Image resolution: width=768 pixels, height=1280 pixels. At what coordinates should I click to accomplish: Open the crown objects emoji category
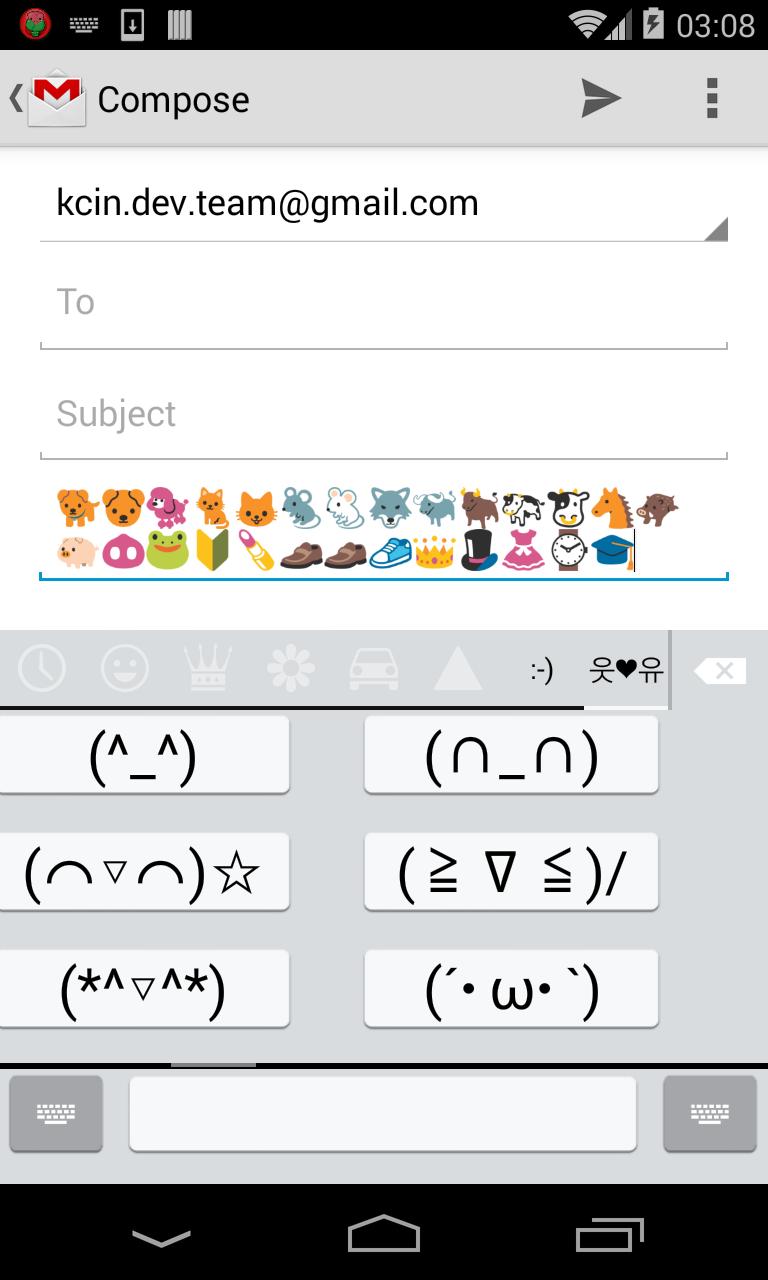(208, 668)
